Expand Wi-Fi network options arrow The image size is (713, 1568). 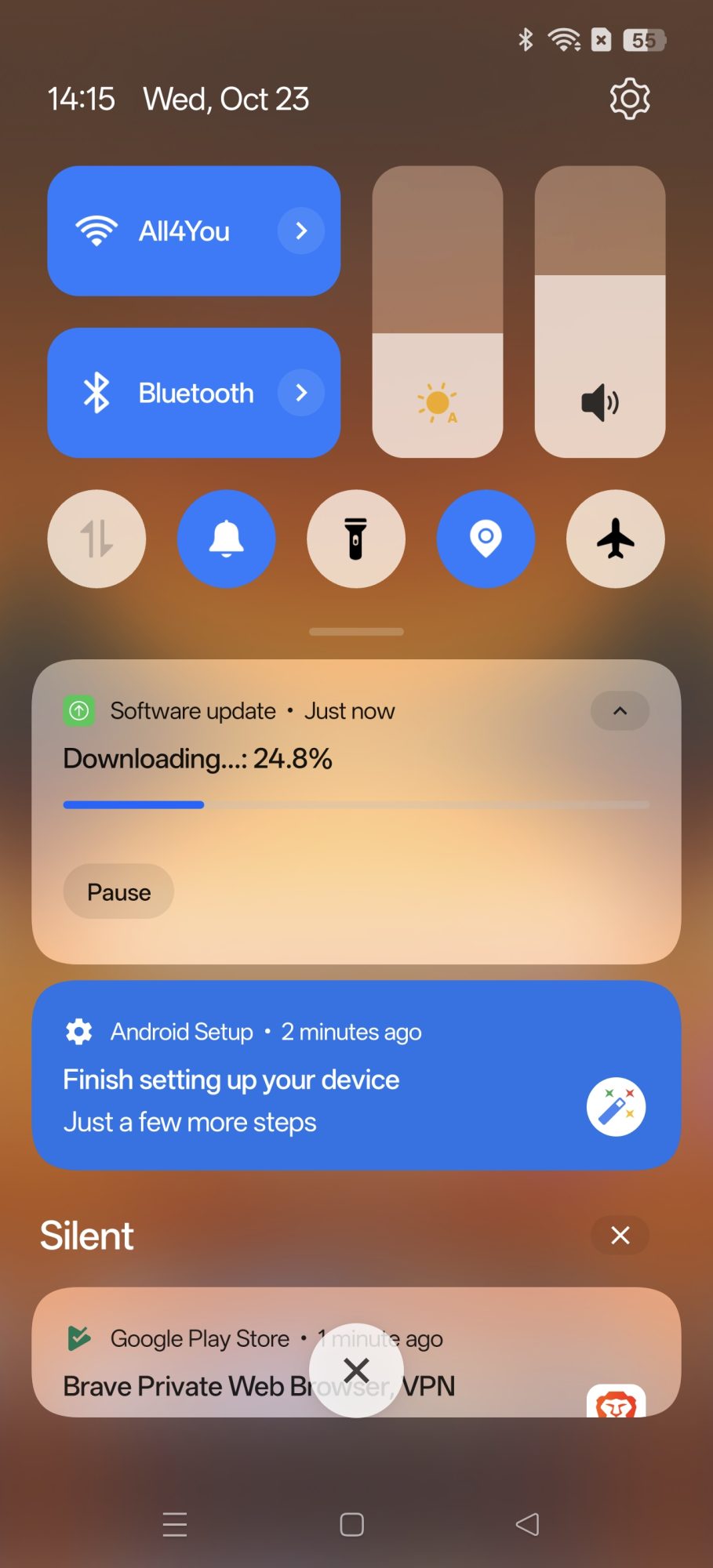click(301, 231)
